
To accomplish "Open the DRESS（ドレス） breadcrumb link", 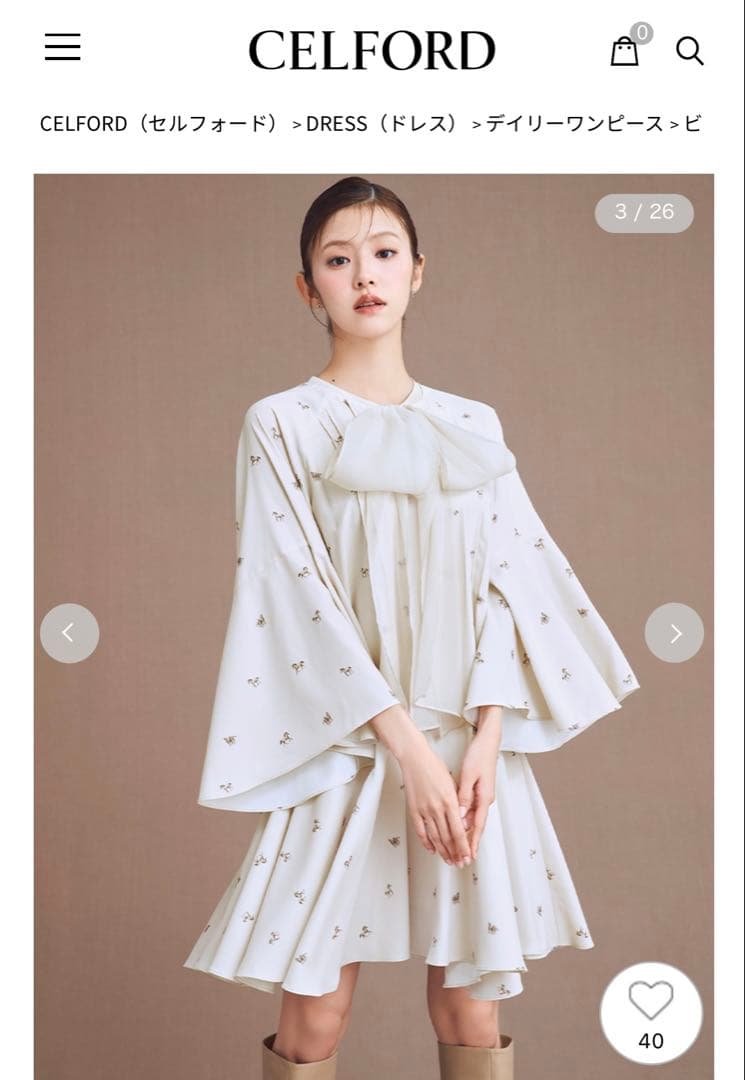I will (382, 124).
